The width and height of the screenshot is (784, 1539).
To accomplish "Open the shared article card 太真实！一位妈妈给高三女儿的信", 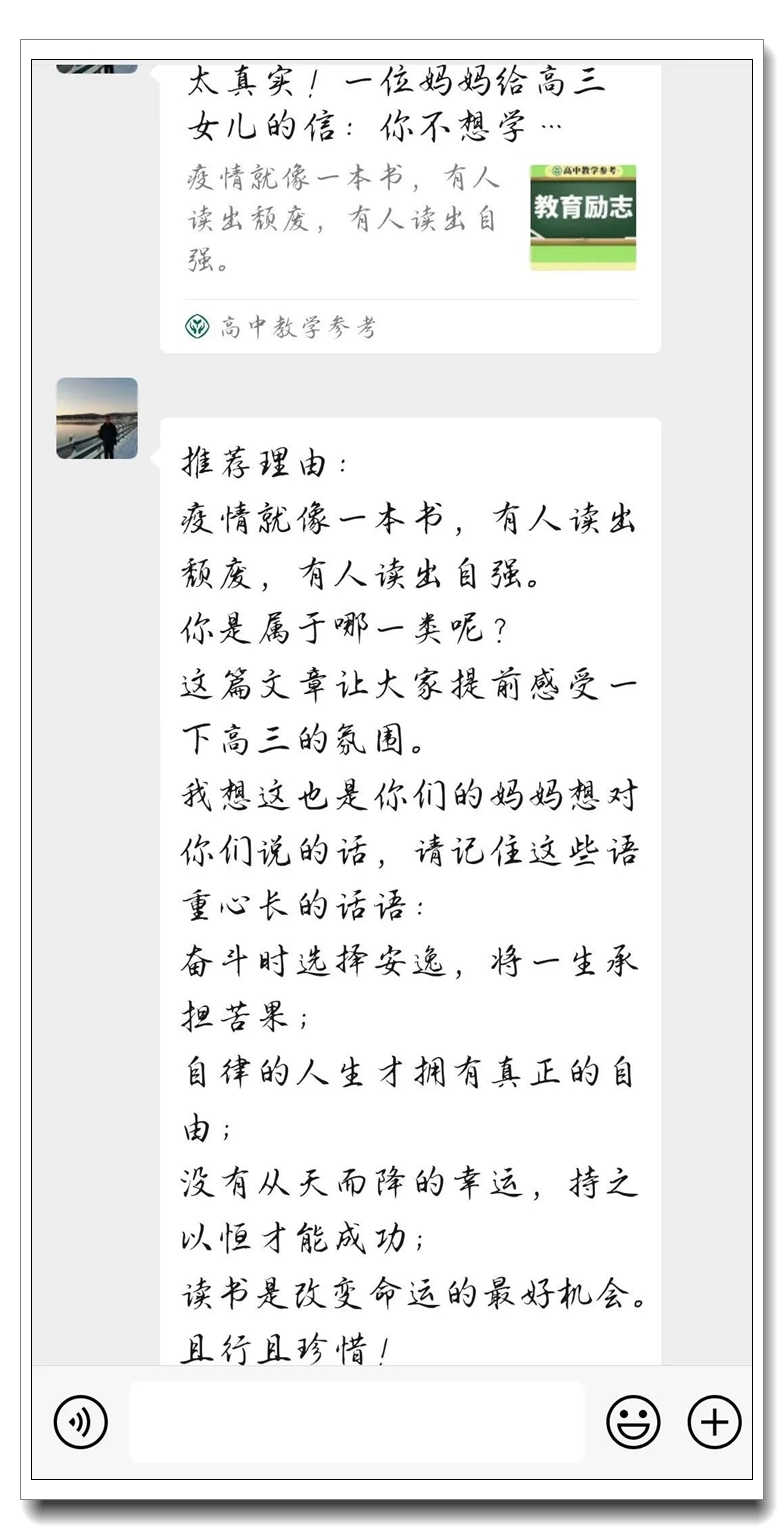I will pyautogui.click(x=410, y=200).
